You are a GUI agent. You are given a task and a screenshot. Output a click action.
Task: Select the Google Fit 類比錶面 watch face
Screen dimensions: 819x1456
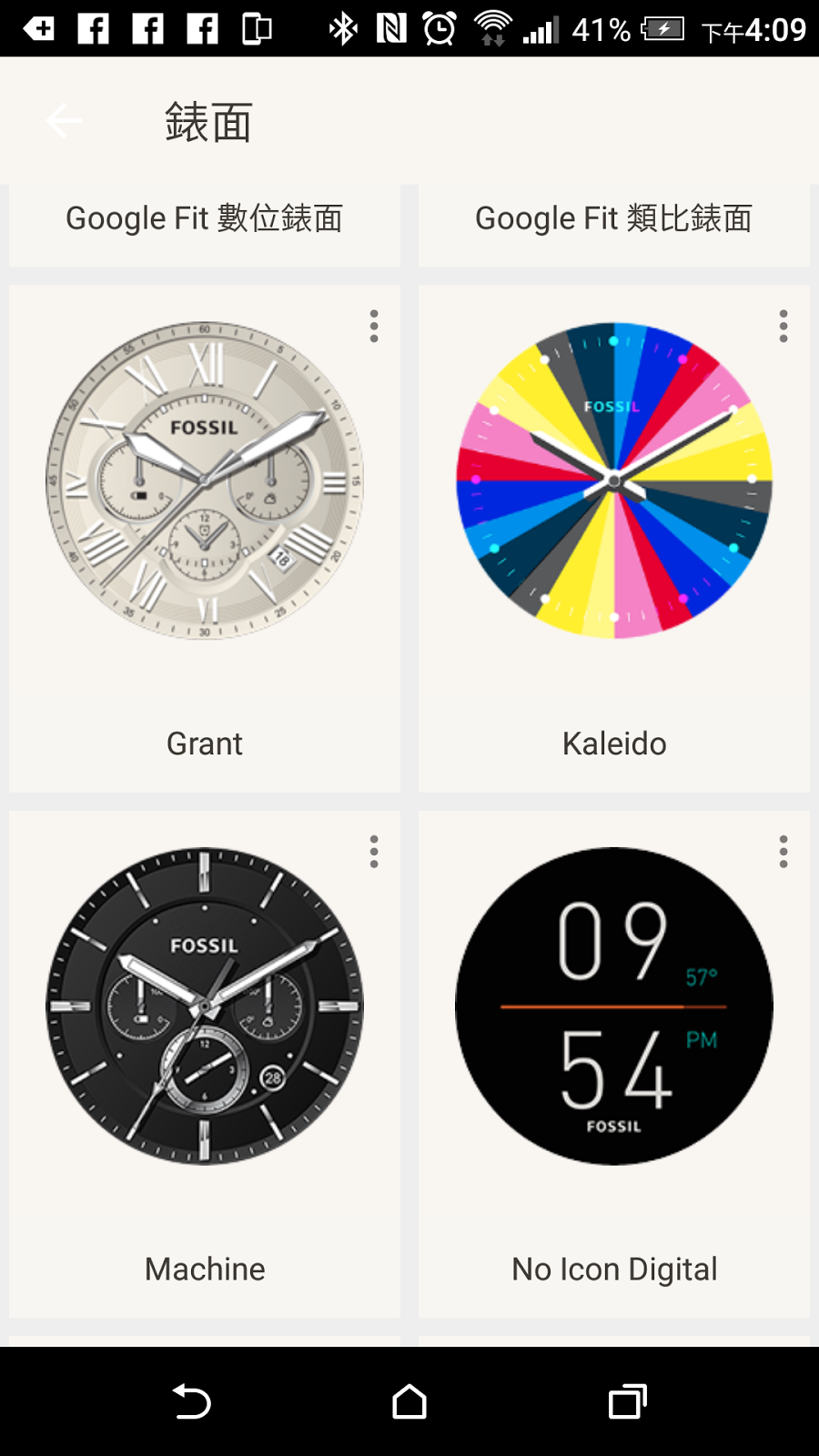tap(614, 219)
